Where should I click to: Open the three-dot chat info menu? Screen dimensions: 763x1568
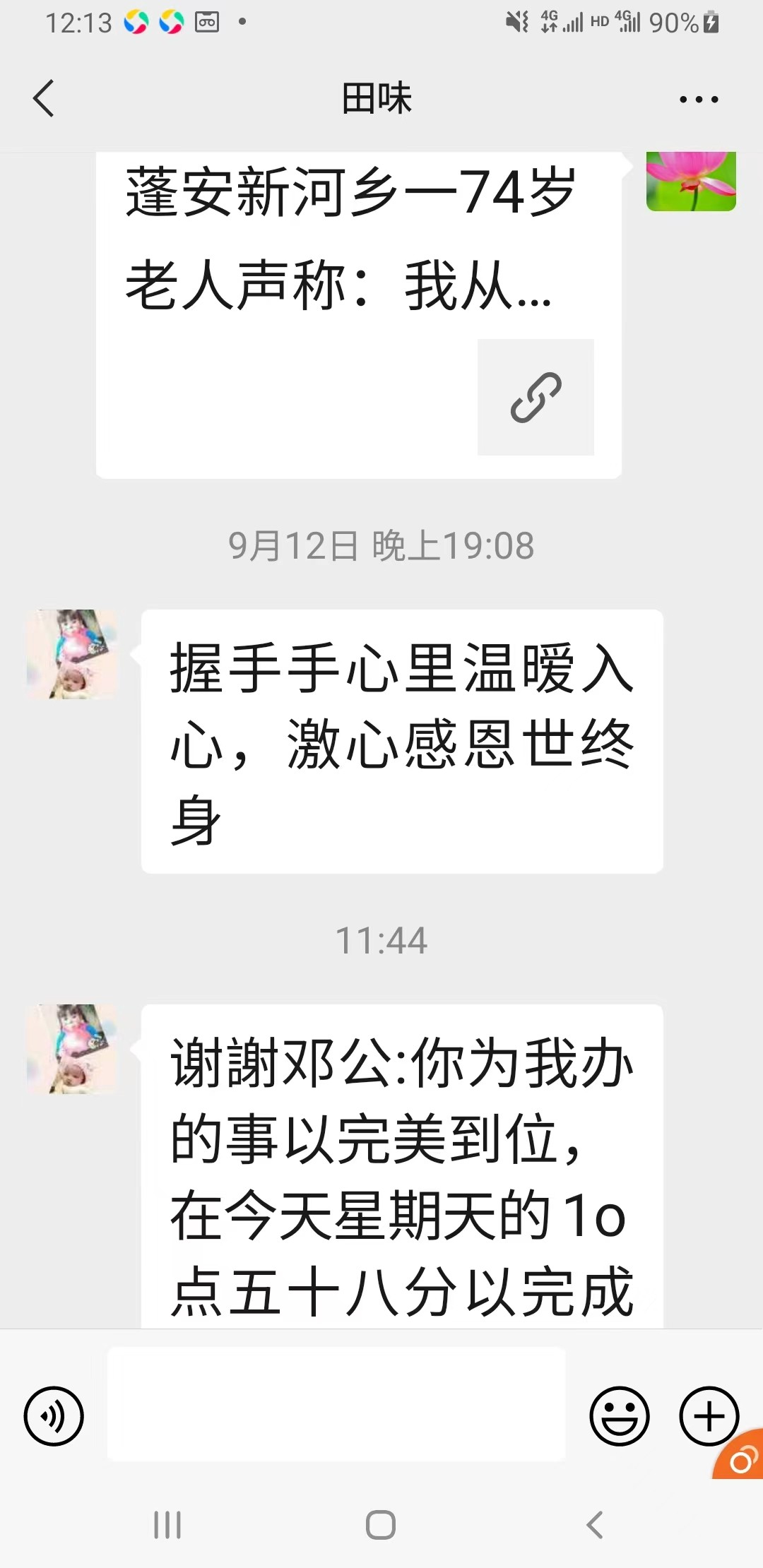point(698,100)
